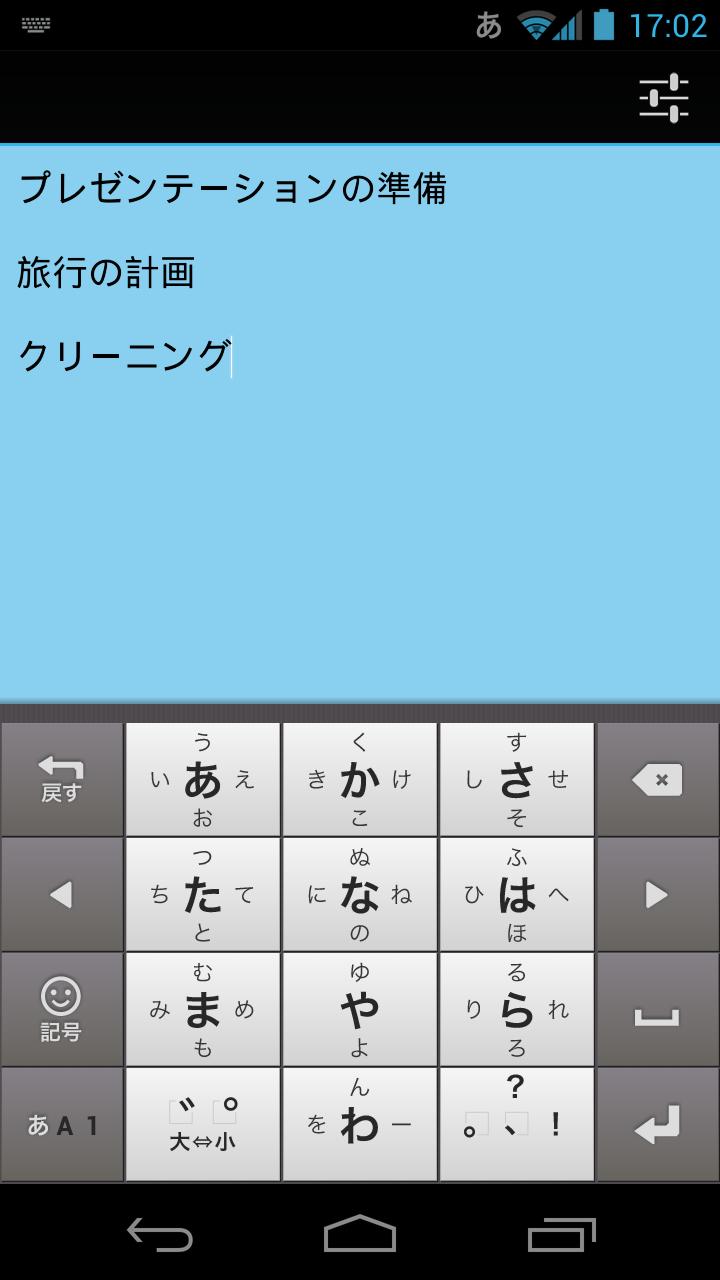The height and width of the screenshot is (1280, 720).
Task: Delete a character with backspace key
Action: coord(657,780)
